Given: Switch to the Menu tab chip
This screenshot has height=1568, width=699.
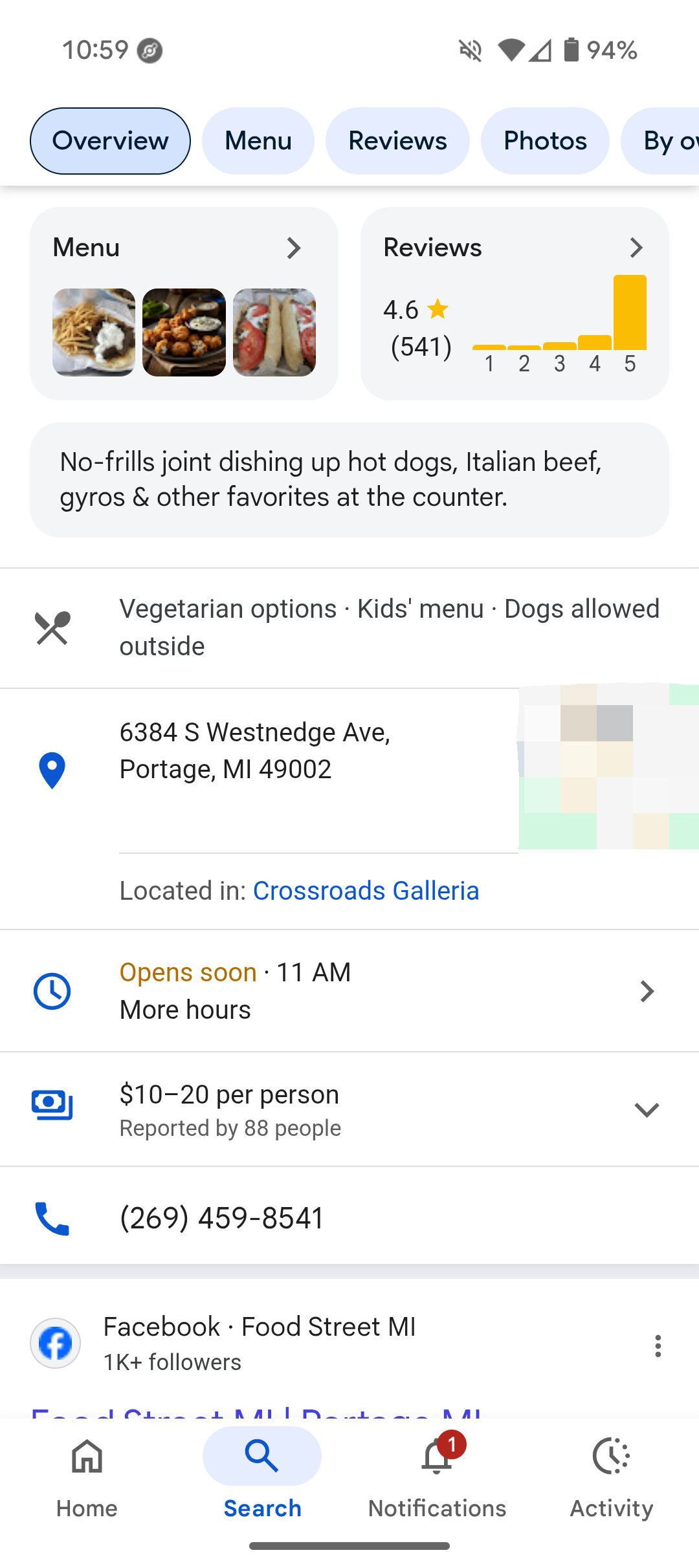Looking at the screenshot, I should click(x=258, y=141).
